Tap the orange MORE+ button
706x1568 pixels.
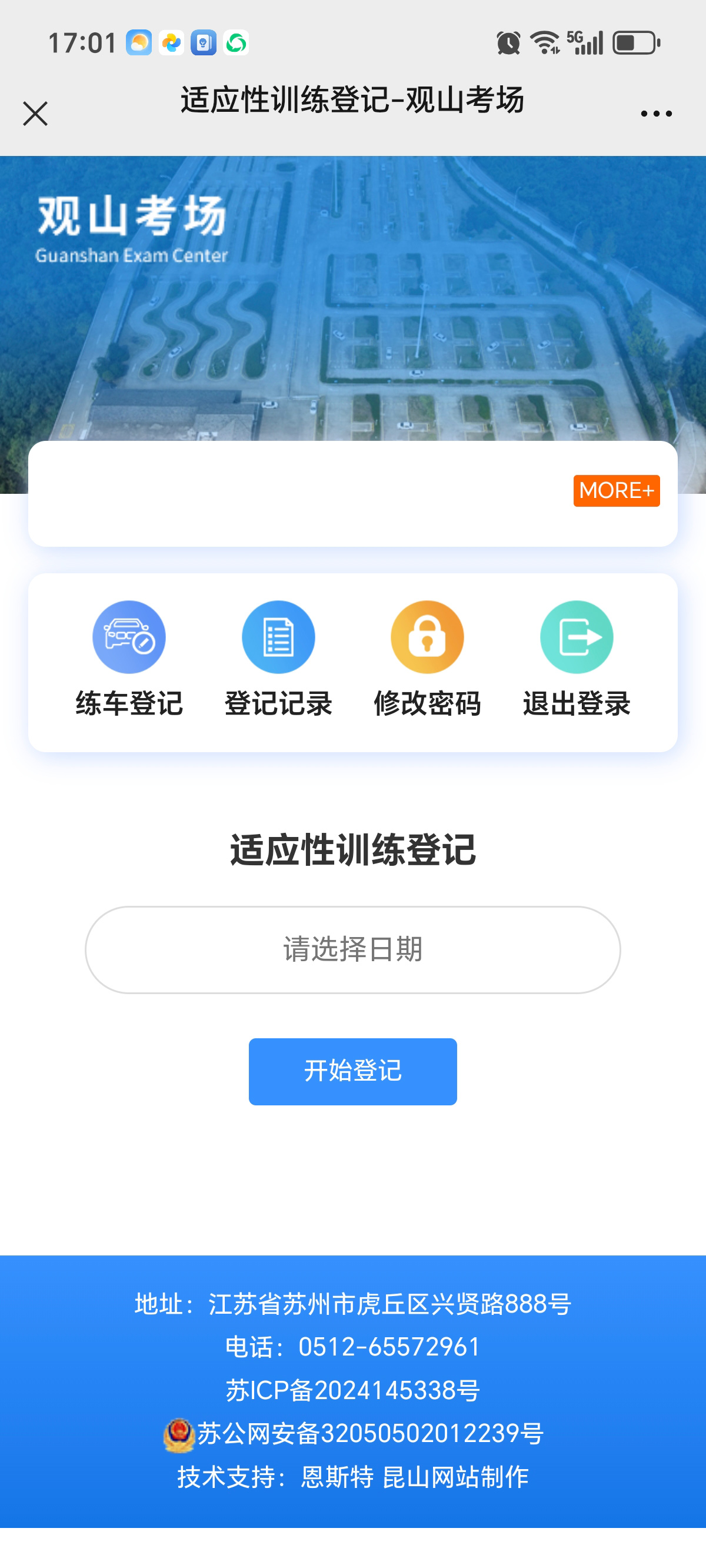616,491
